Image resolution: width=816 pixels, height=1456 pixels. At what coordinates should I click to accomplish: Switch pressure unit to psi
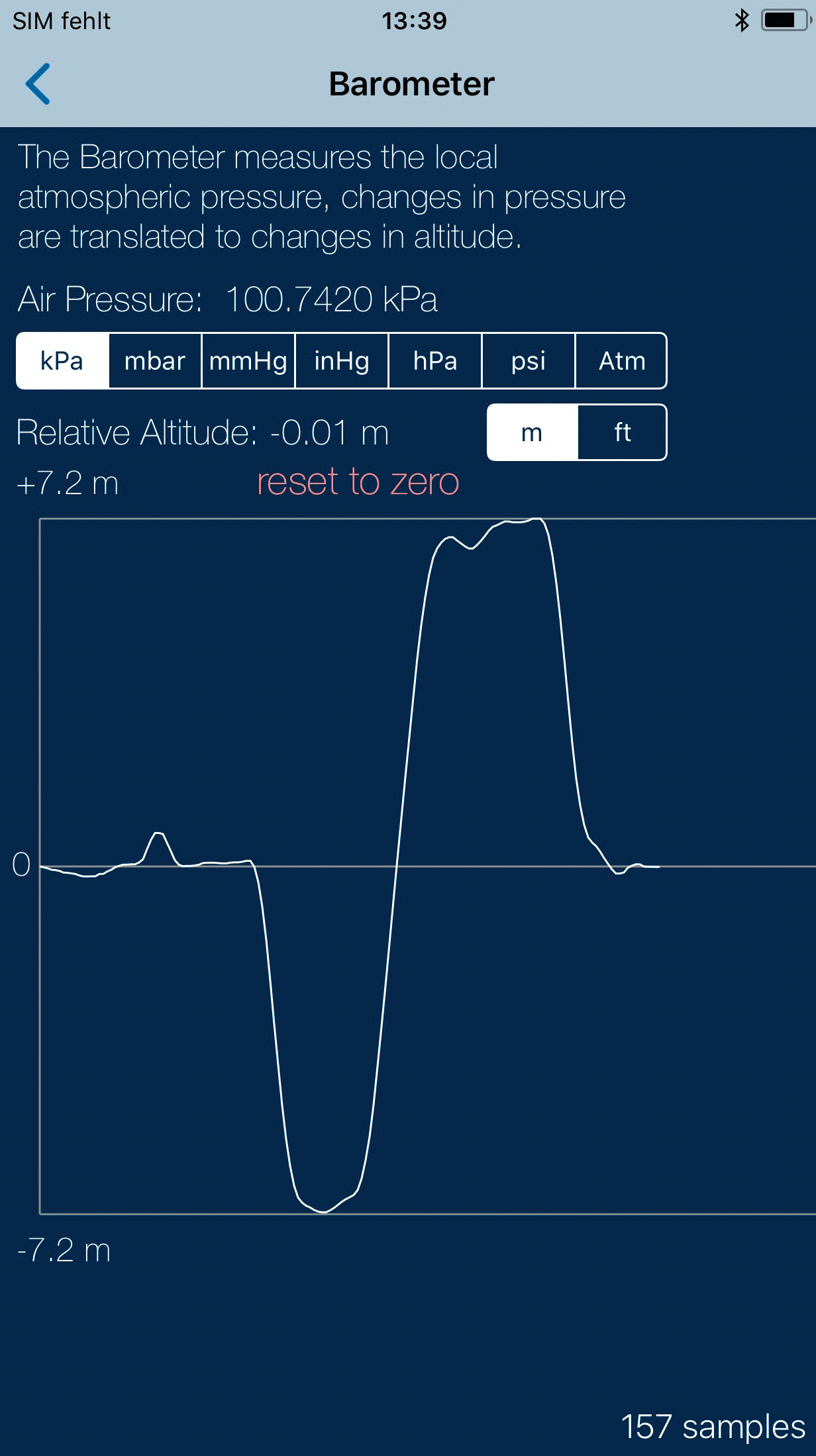tap(529, 361)
